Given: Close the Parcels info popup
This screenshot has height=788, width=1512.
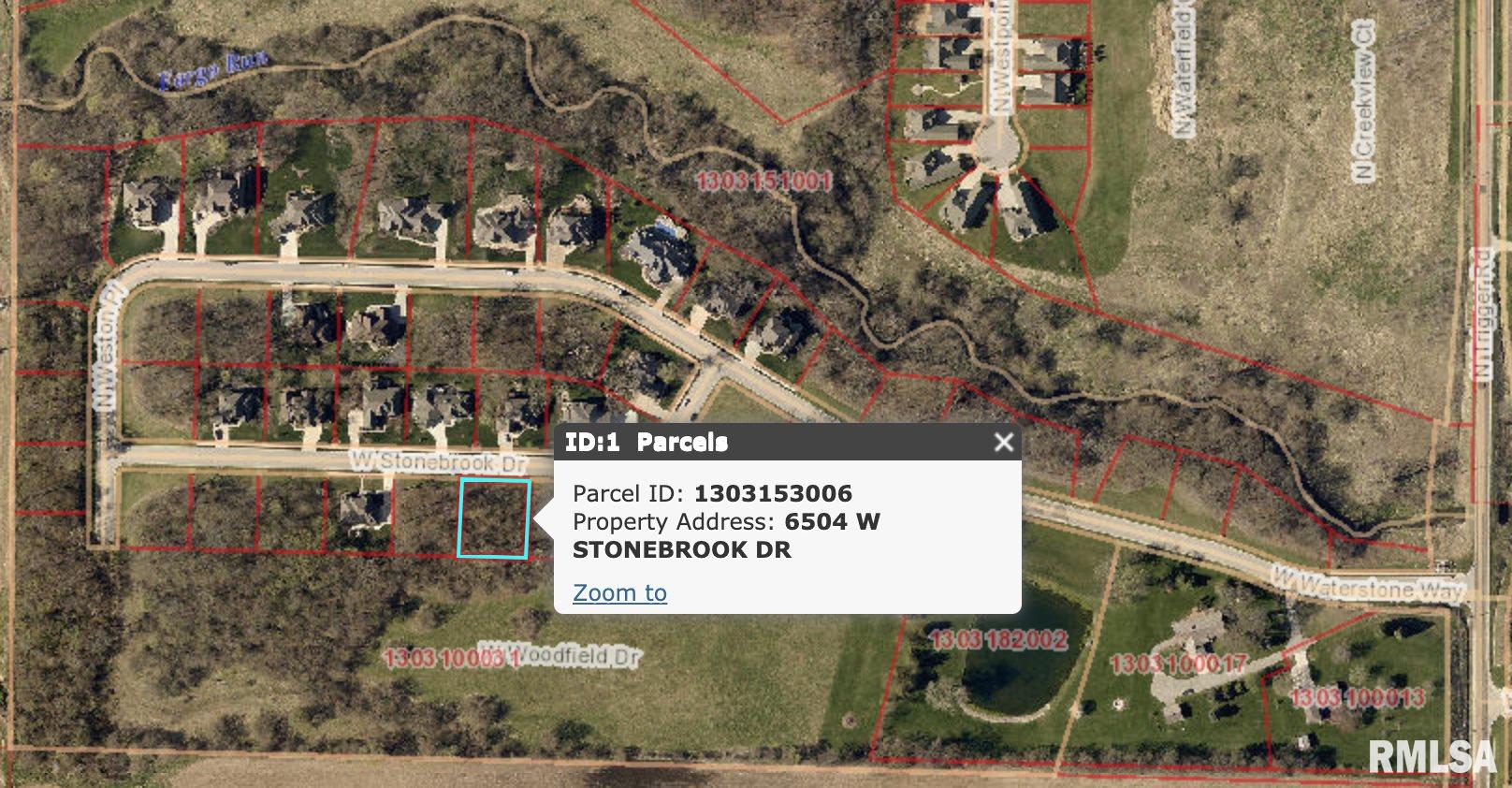Looking at the screenshot, I should [1003, 442].
